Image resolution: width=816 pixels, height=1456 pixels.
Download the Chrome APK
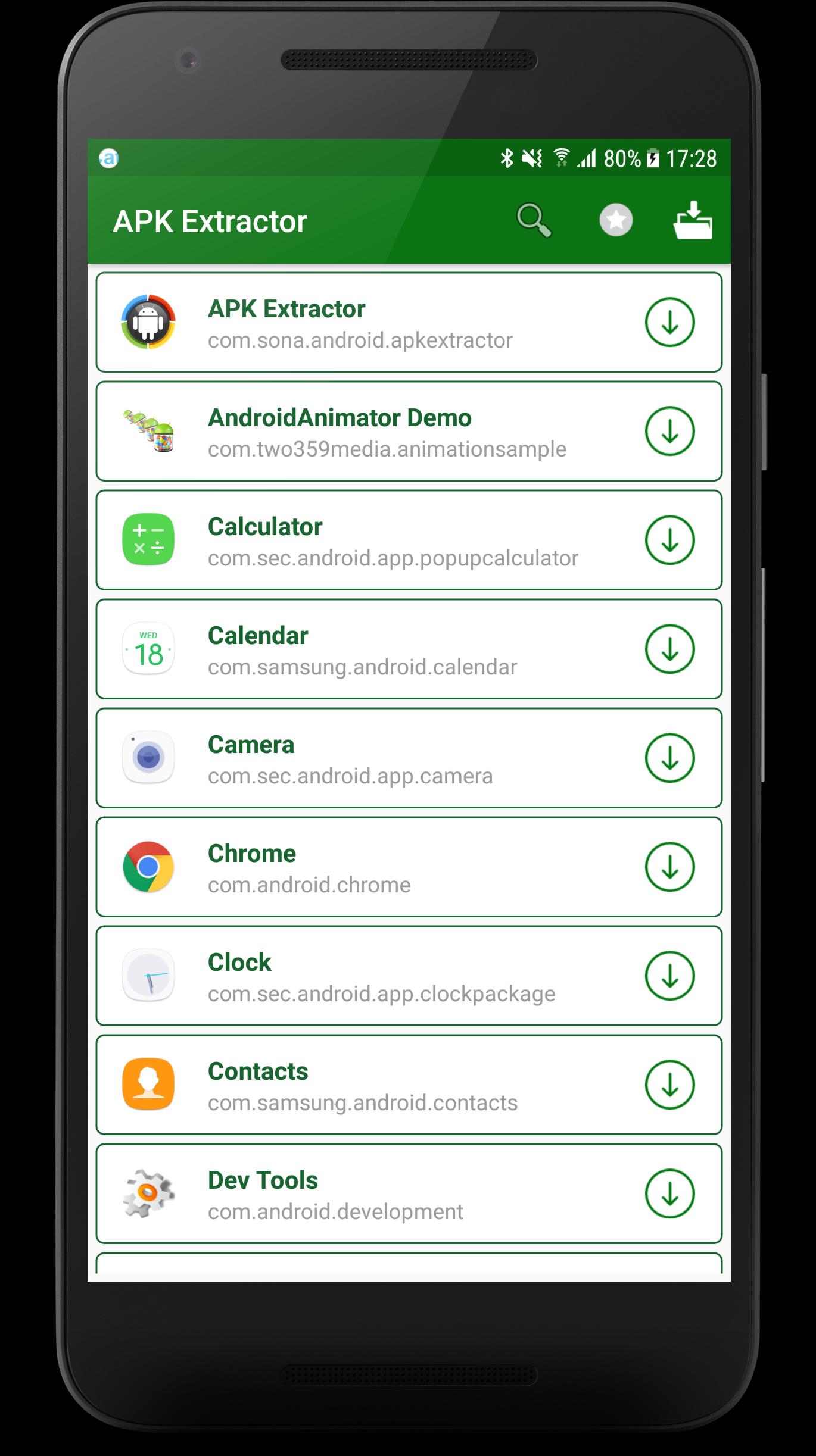click(669, 867)
